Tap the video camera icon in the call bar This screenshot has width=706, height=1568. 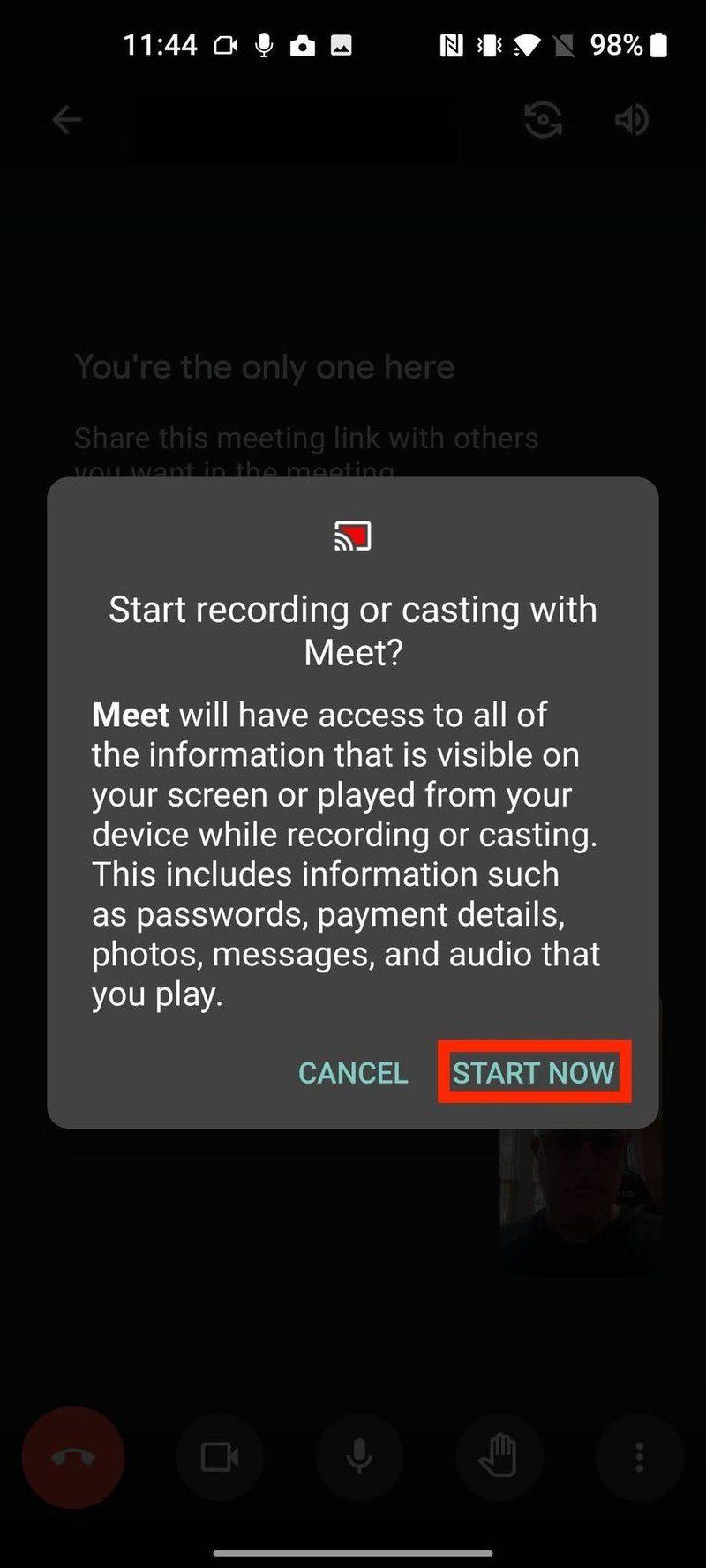(220, 1457)
